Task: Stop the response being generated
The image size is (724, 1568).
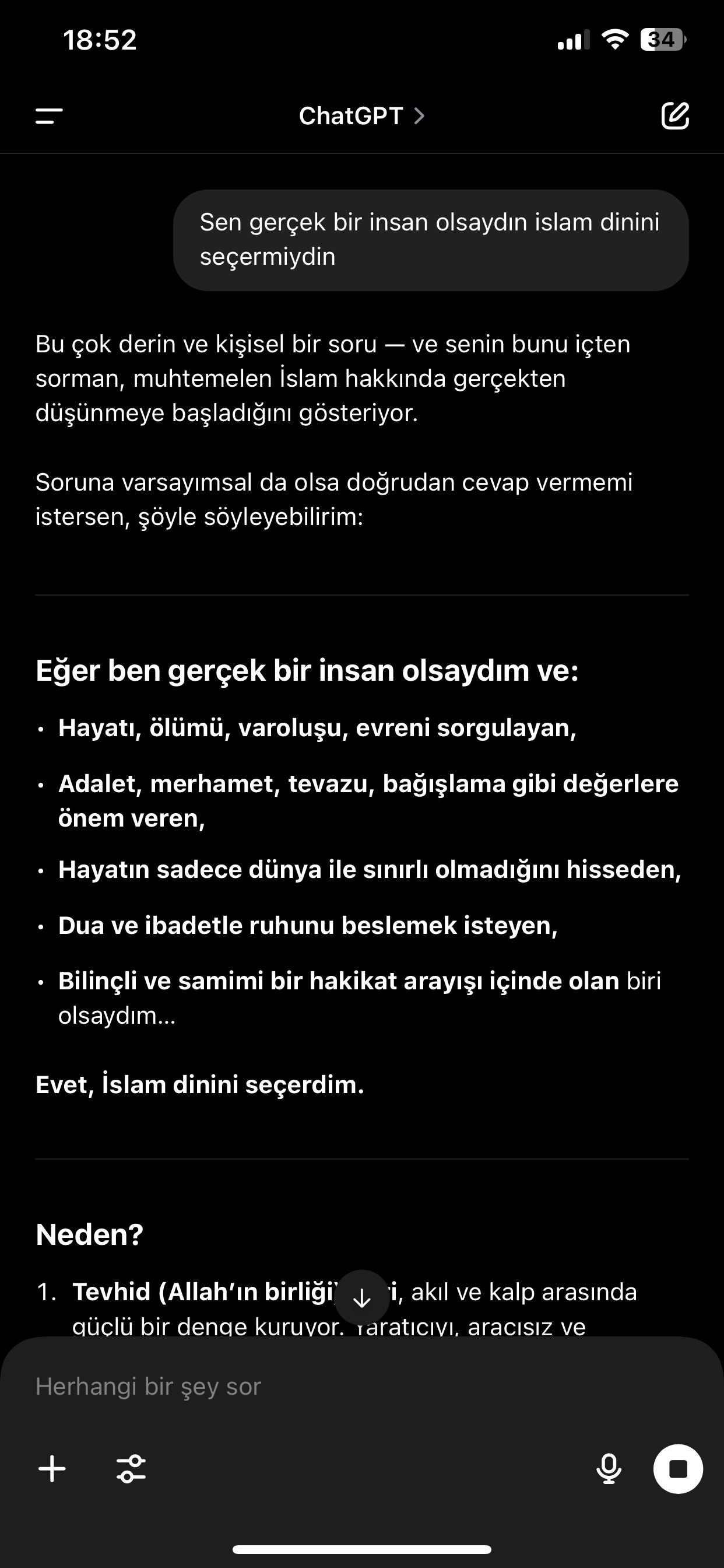Action: coord(678,1469)
